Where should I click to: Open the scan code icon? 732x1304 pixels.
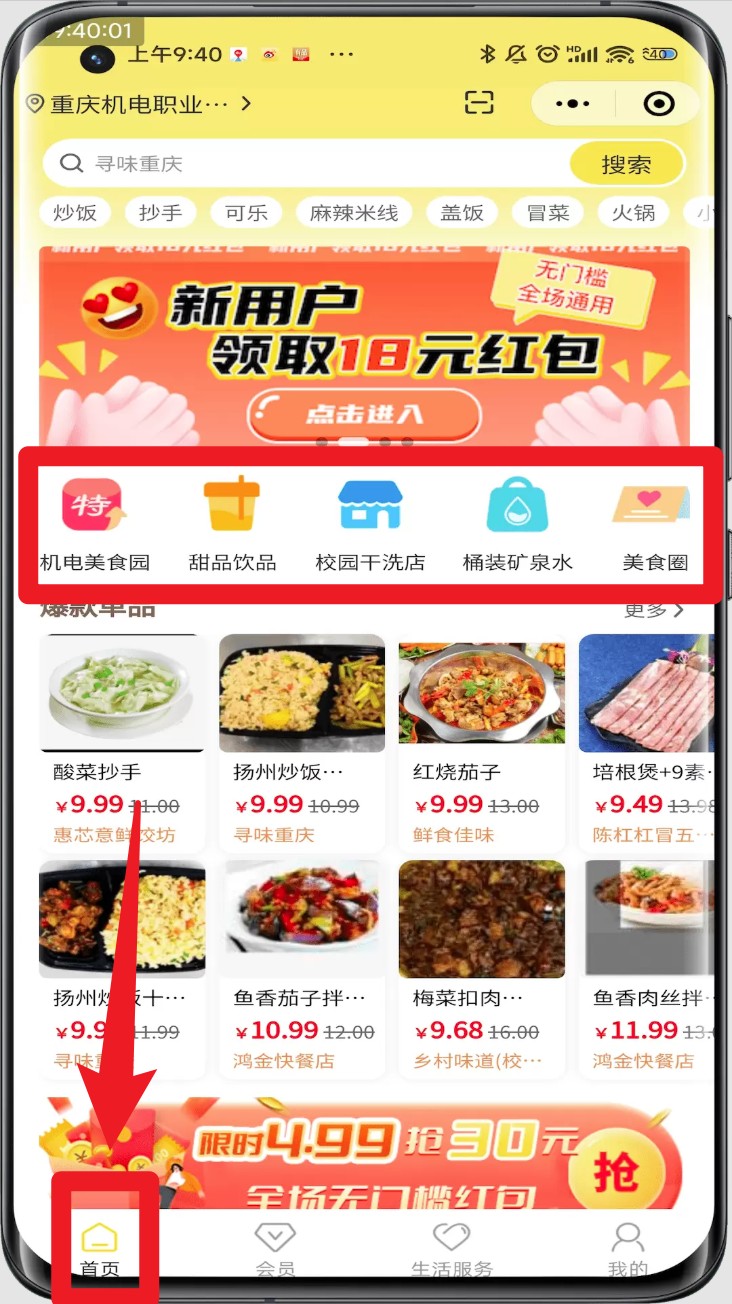pos(480,103)
